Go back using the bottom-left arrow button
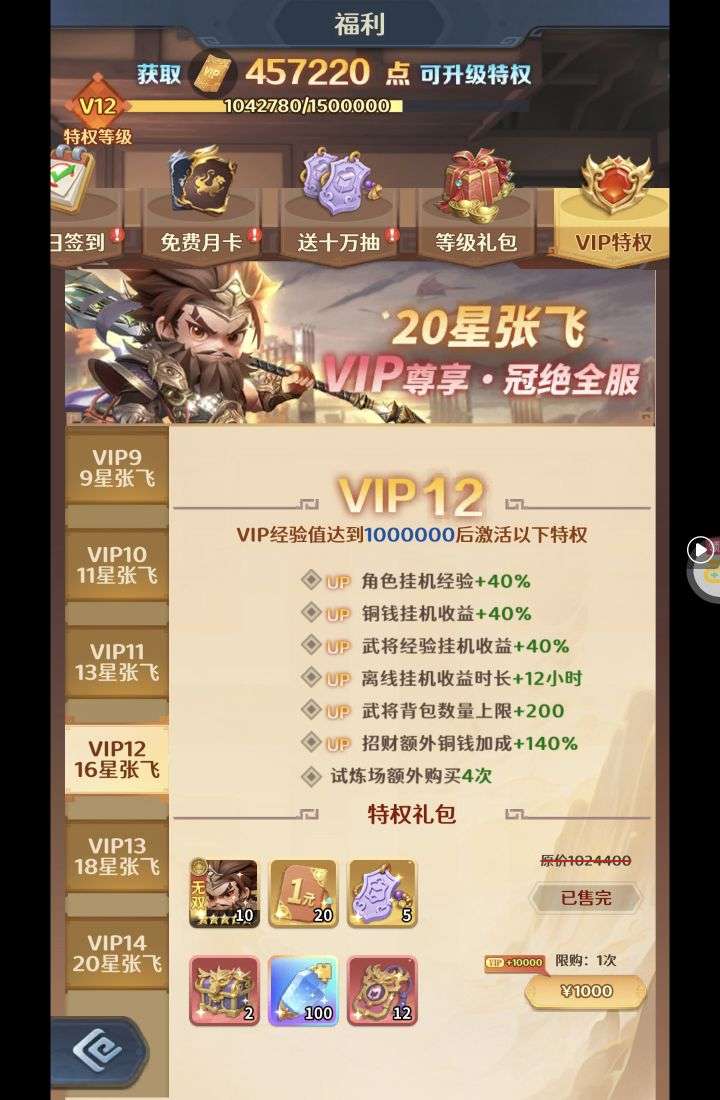Screen dimensions: 720x1100 pyautogui.click(x=98, y=1052)
